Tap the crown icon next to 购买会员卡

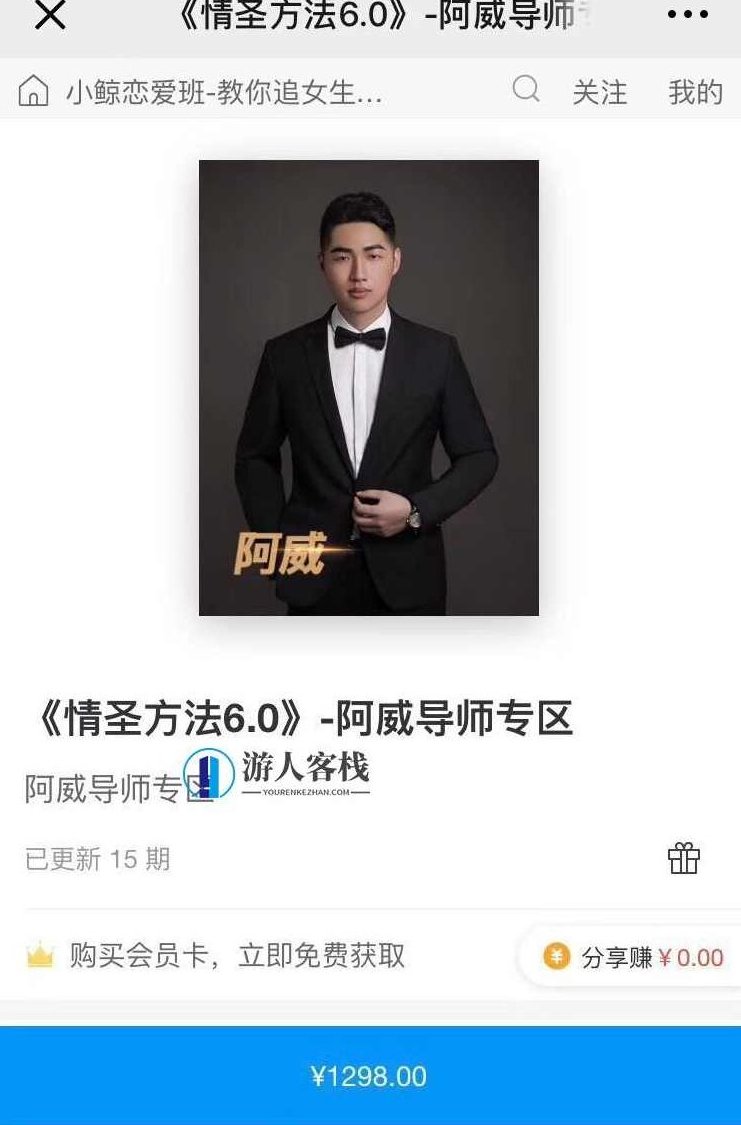38,957
